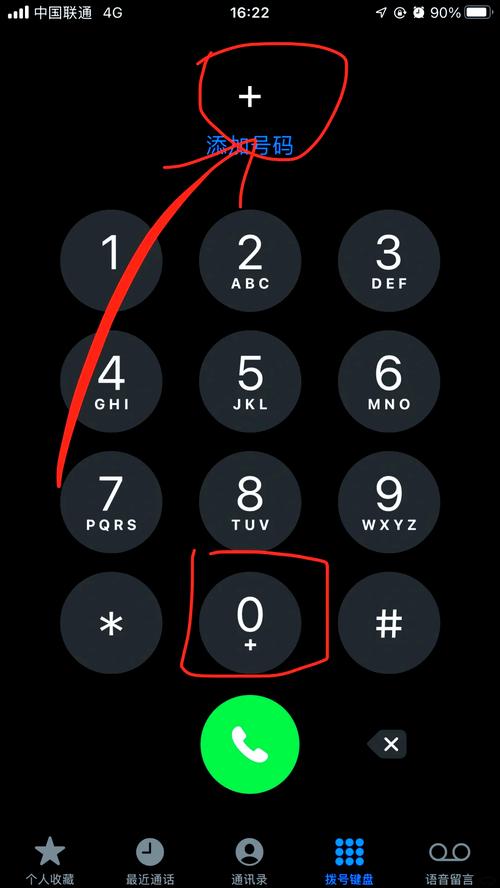Image resolution: width=500 pixels, height=888 pixels.
Task: Enter the asterisk key
Action: point(111,623)
